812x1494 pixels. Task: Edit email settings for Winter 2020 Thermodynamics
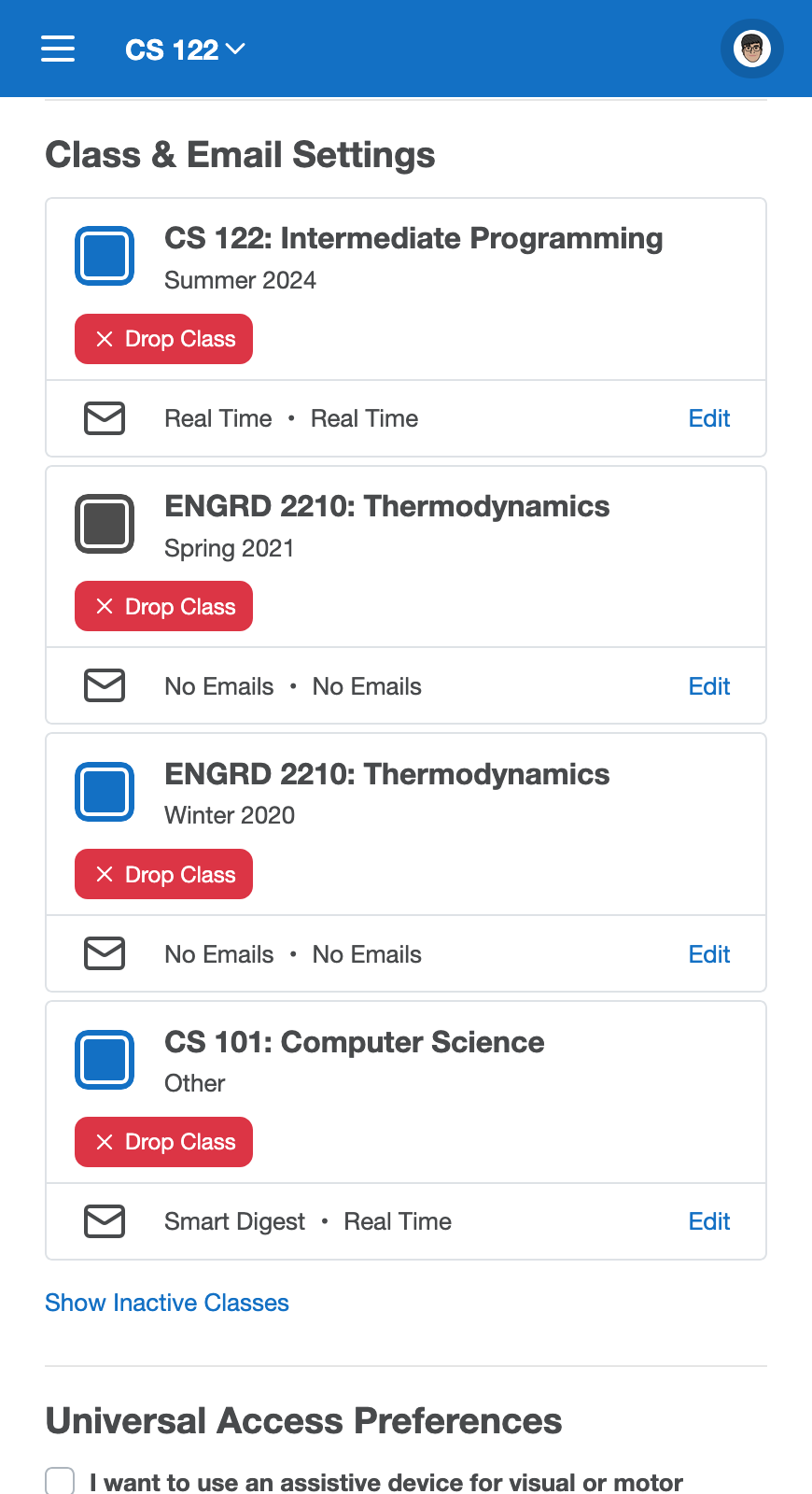coord(708,954)
